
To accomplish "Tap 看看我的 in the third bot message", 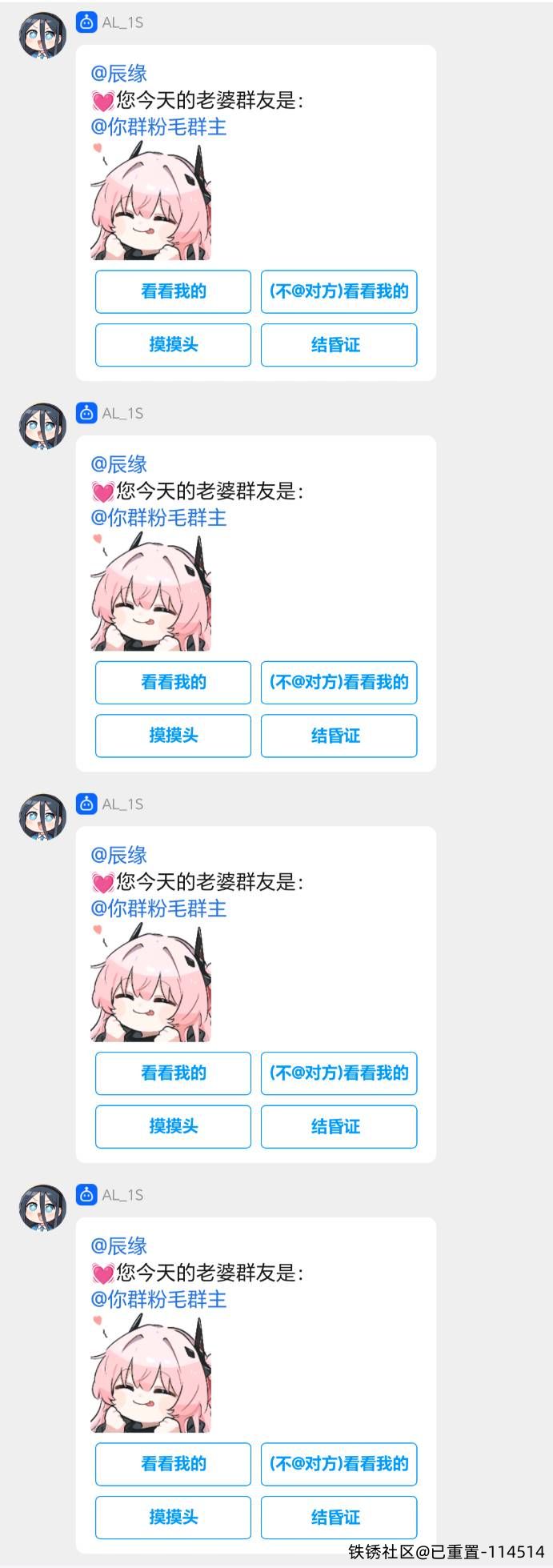I will tap(173, 1073).
